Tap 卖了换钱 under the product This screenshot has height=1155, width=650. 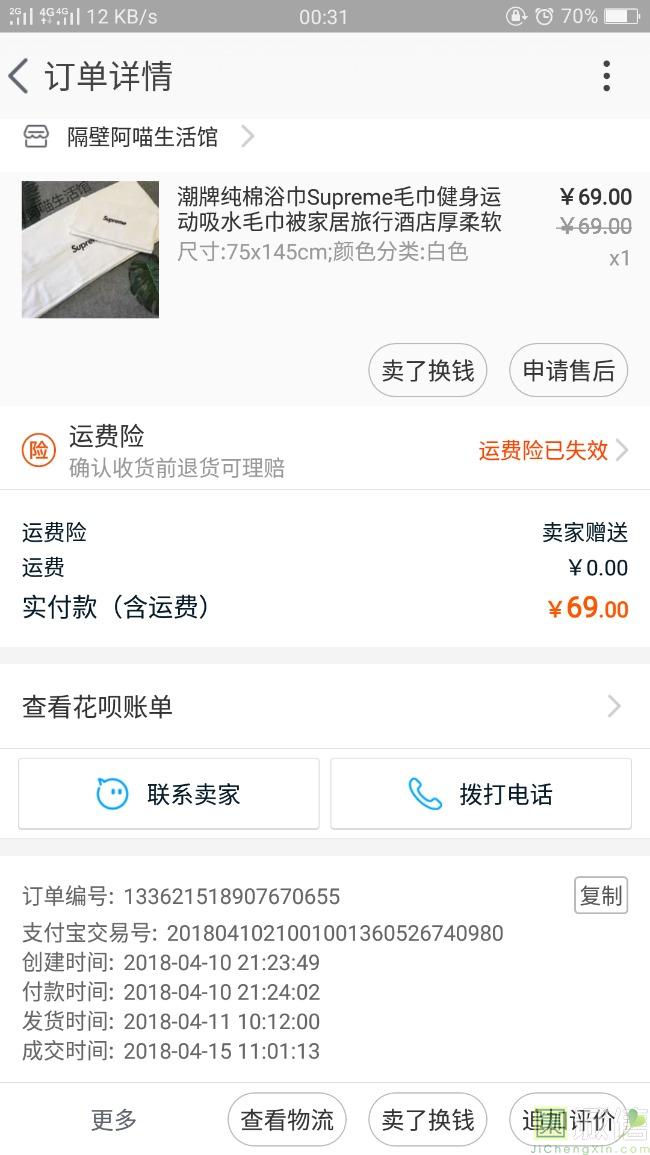coord(428,371)
